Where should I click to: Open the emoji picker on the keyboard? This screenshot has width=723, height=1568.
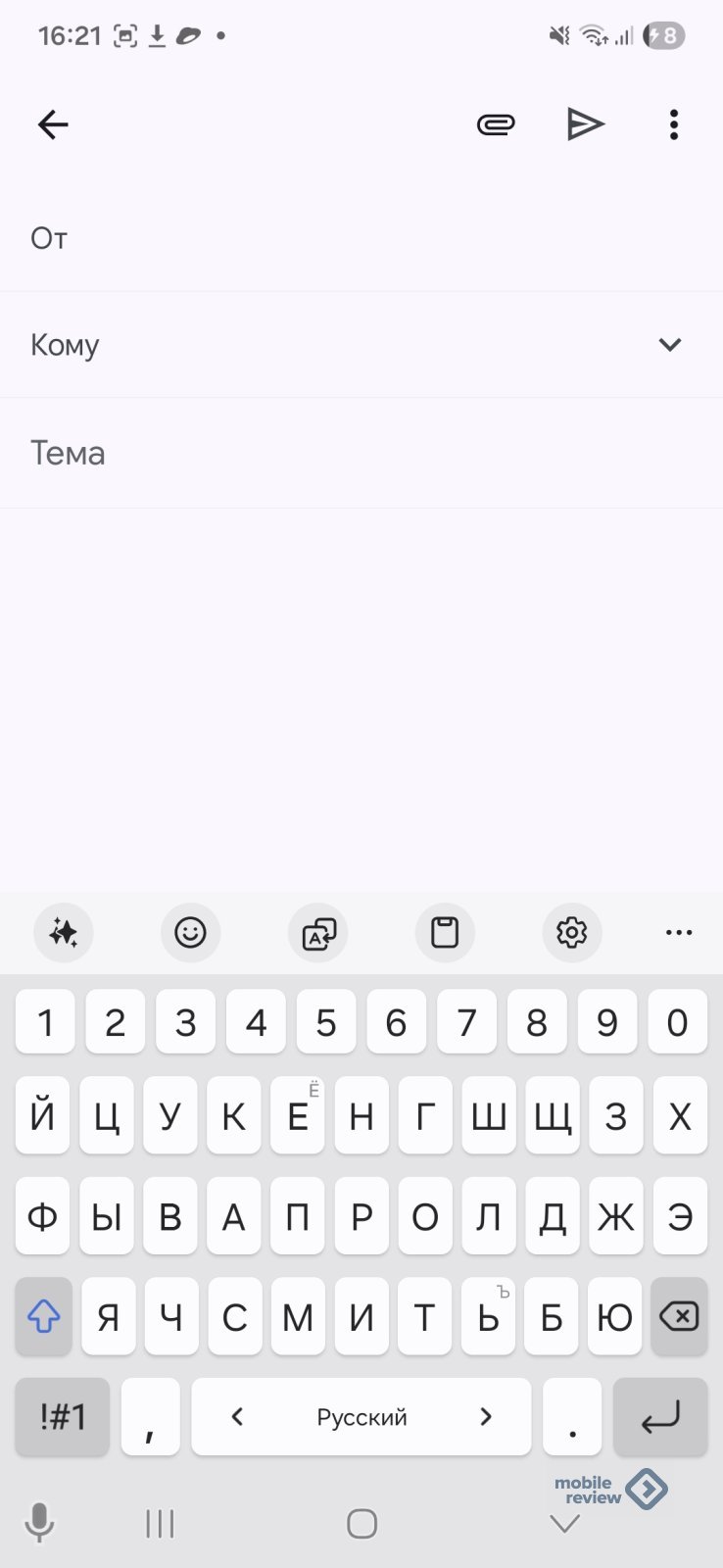pyautogui.click(x=190, y=932)
